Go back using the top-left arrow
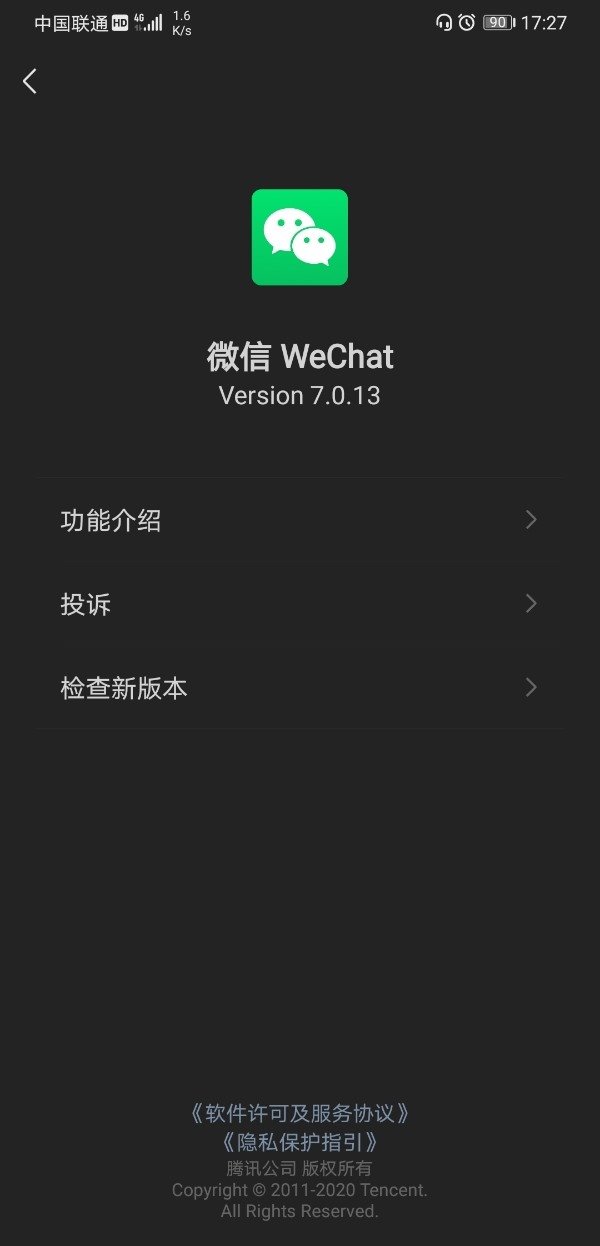The height and width of the screenshot is (1246, 600). [x=30, y=82]
